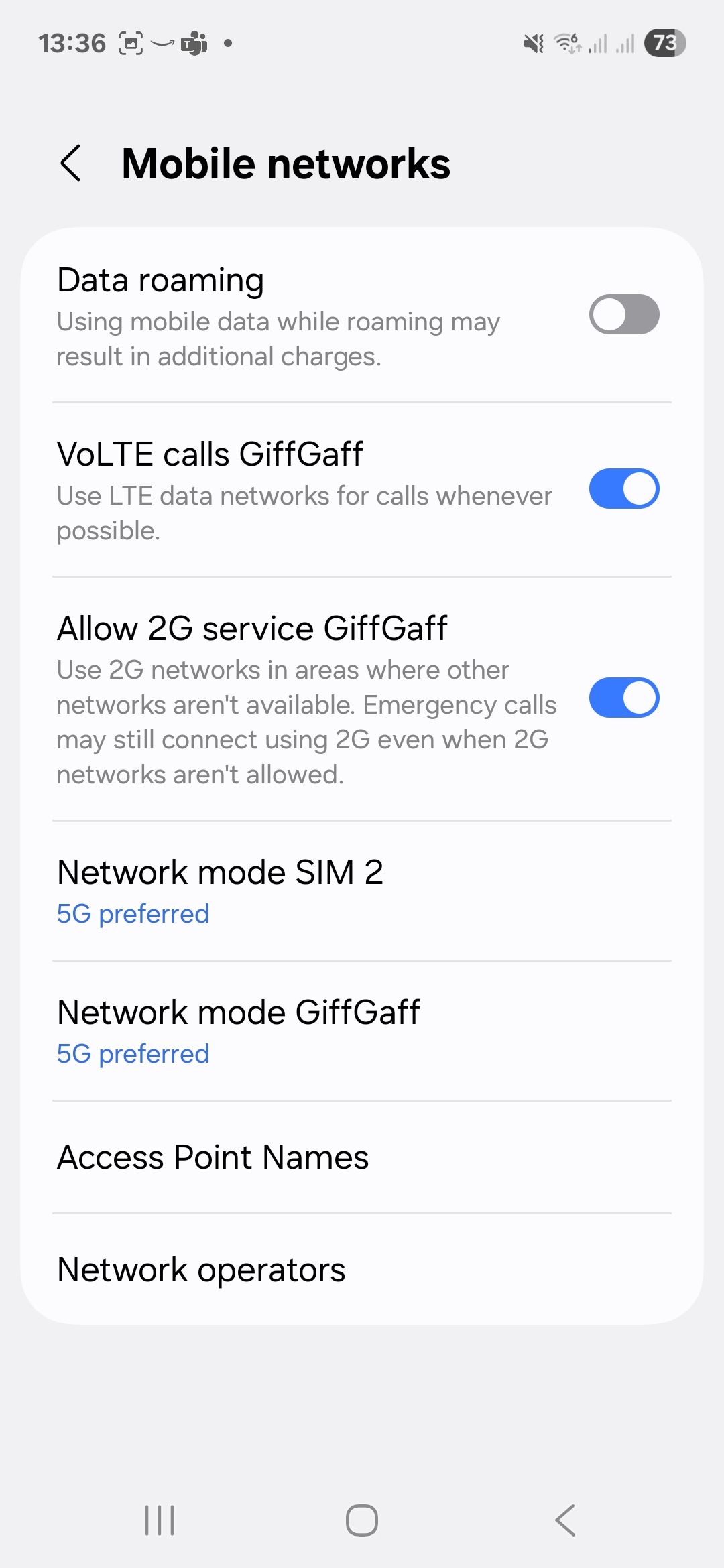
Task: Tap the Mobile networks title text
Action: pyautogui.click(x=286, y=163)
